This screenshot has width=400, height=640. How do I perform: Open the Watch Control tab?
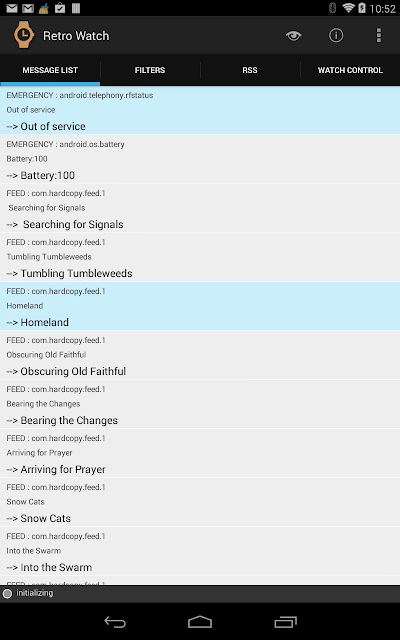(350, 70)
